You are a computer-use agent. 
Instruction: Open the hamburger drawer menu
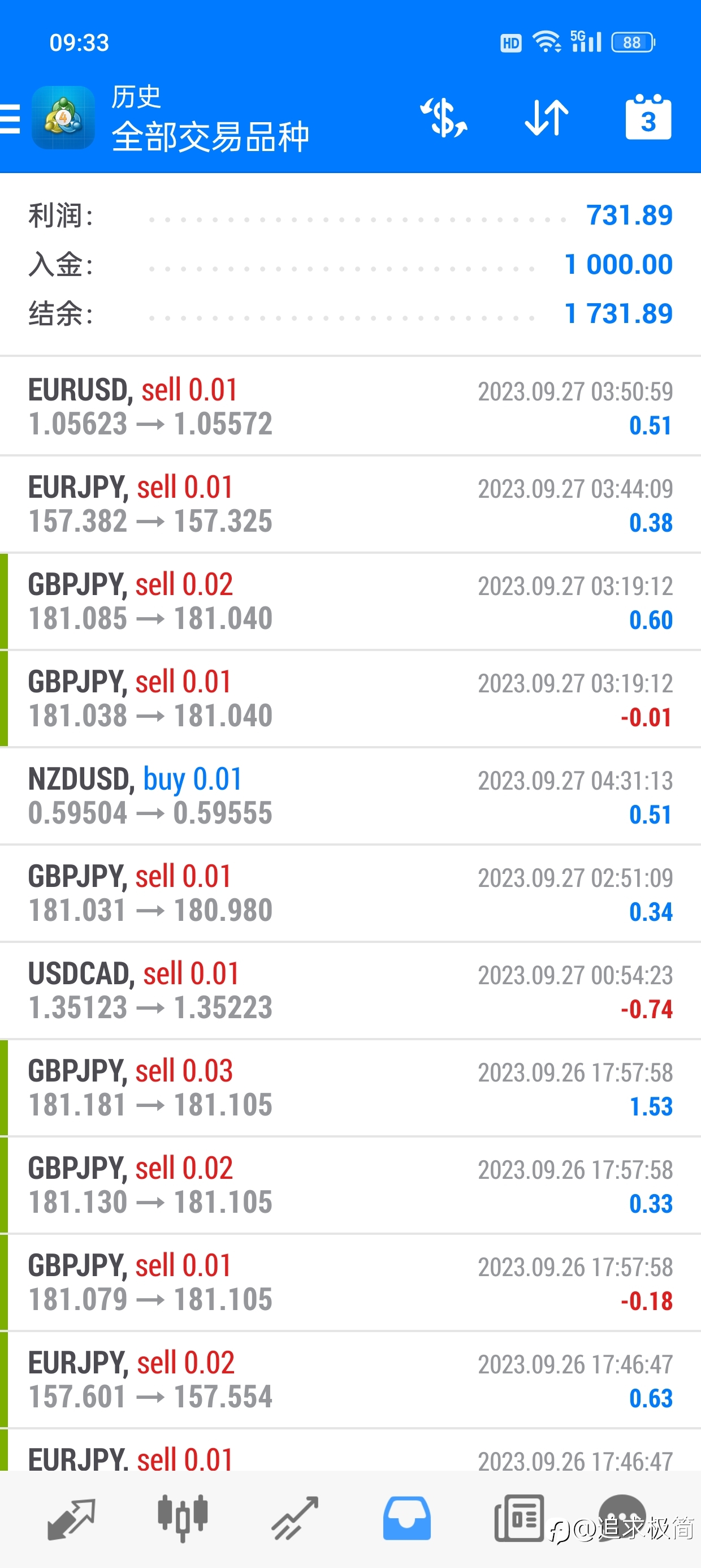pos(10,118)
